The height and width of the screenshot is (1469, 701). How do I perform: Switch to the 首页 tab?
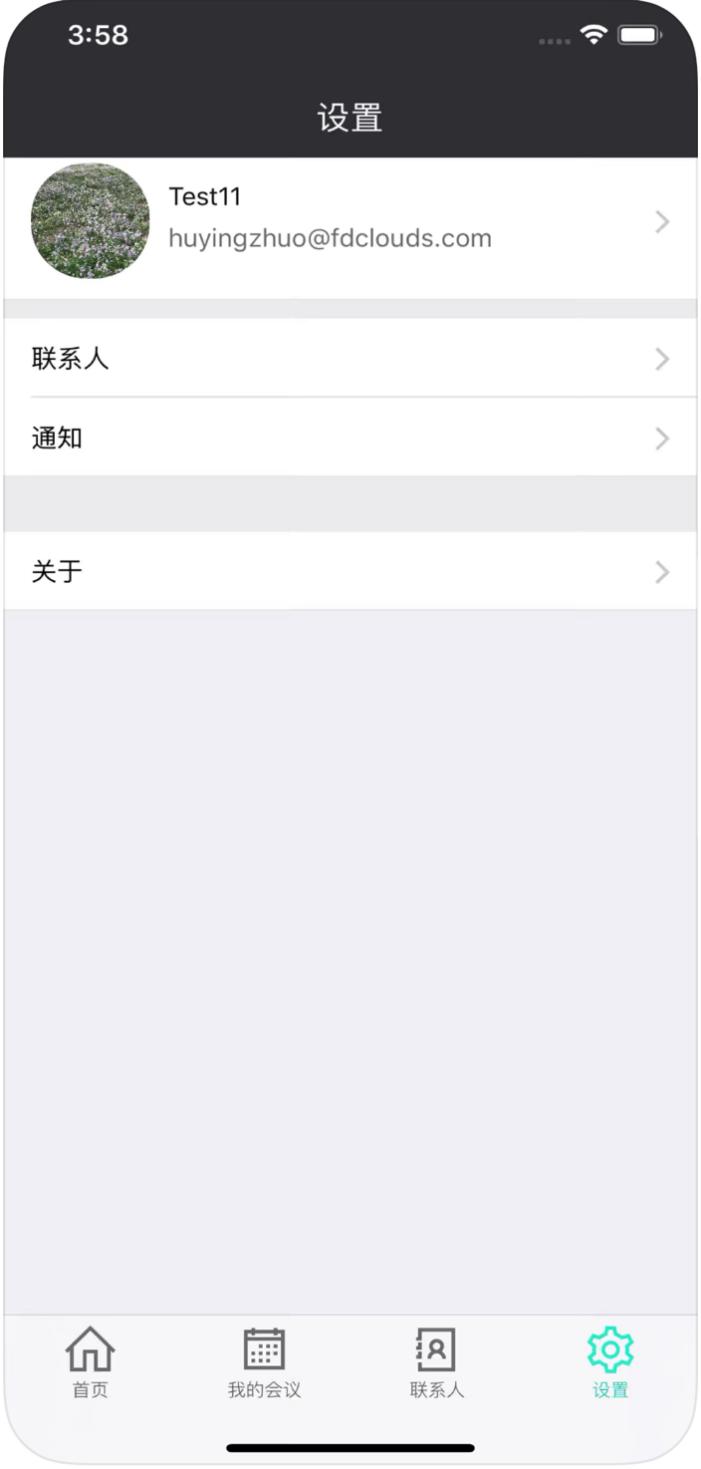[x=90, y=1362]
